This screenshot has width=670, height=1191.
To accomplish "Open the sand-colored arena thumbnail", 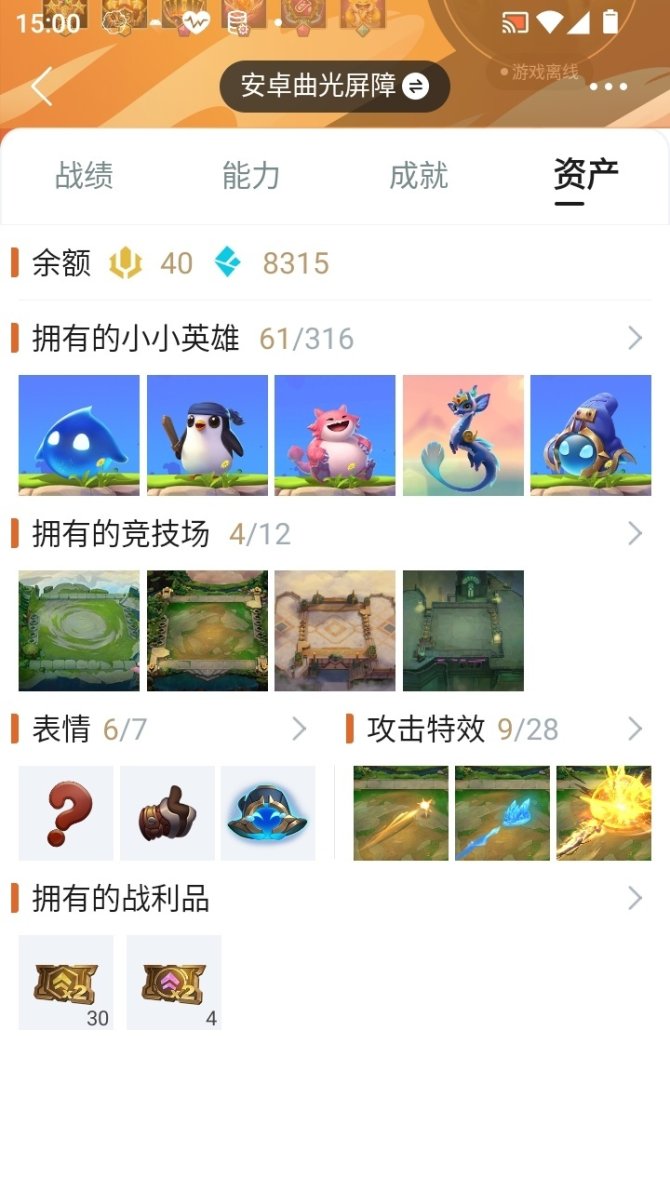I will pyautogui.click(x=335, y=630).
